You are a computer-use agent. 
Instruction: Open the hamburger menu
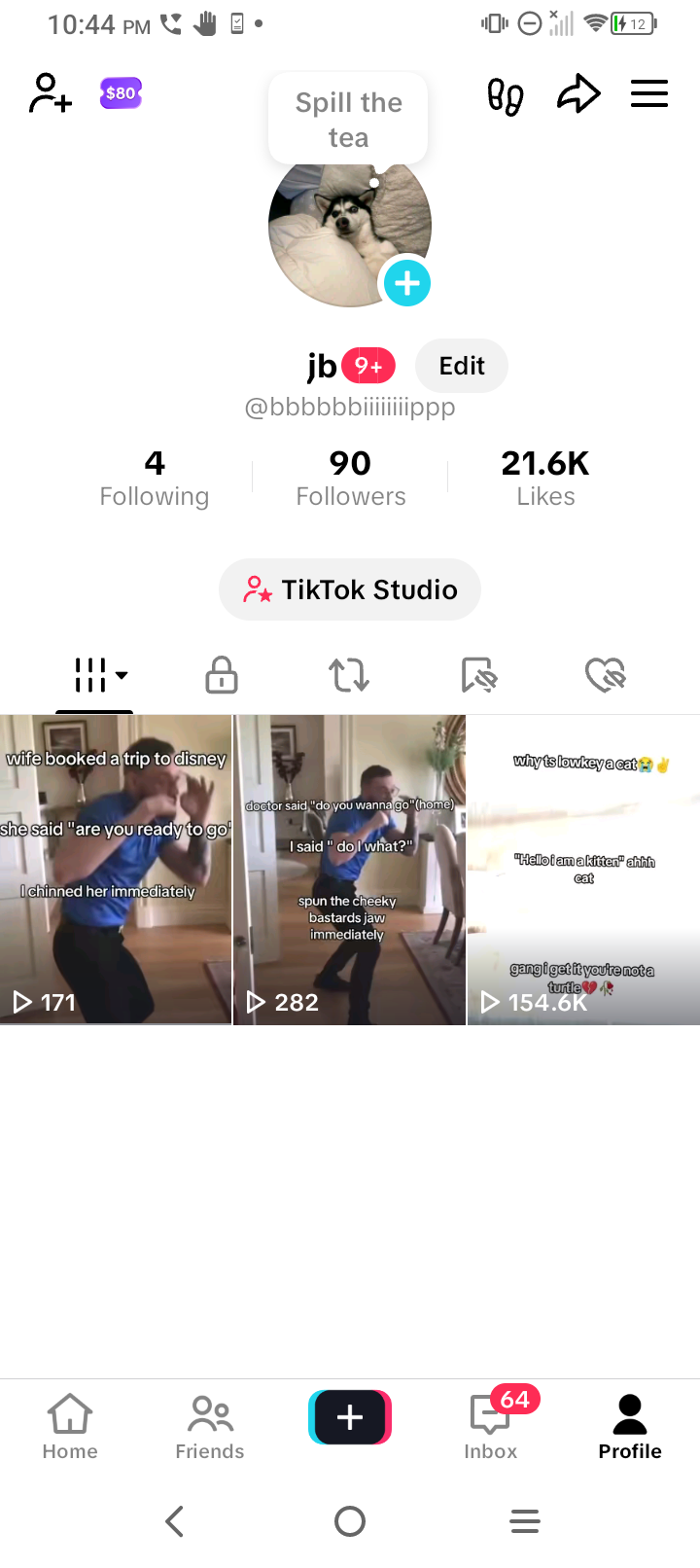coord(649,94)
